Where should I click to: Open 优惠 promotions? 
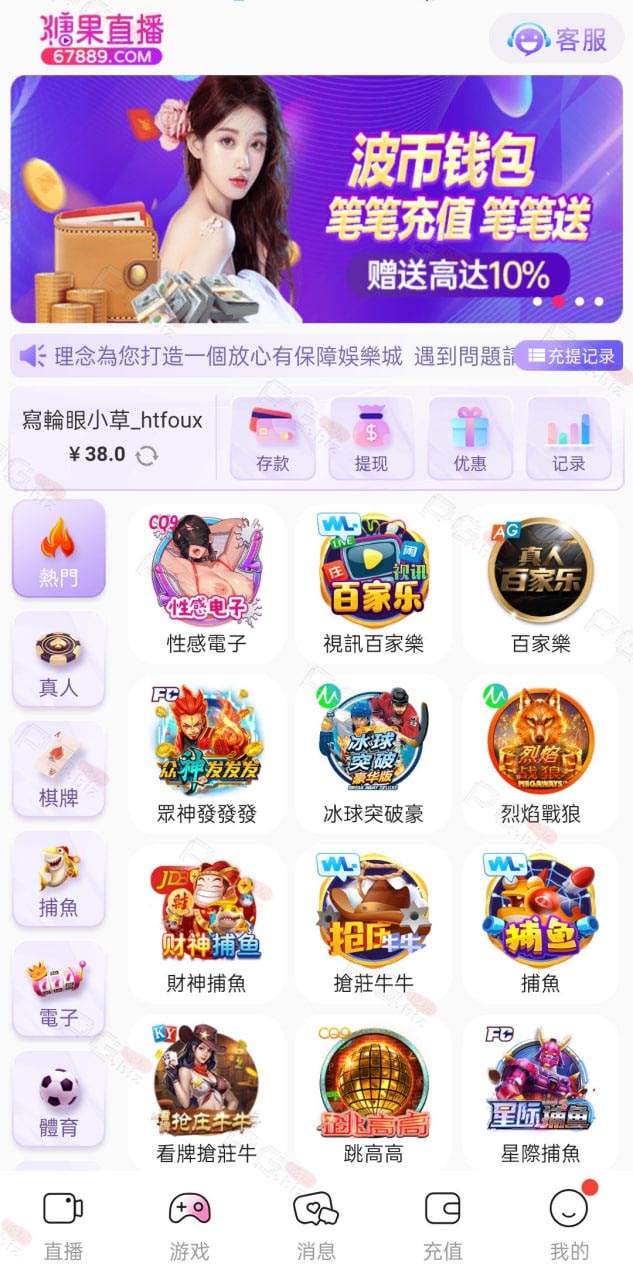click(x=470, y=438)
